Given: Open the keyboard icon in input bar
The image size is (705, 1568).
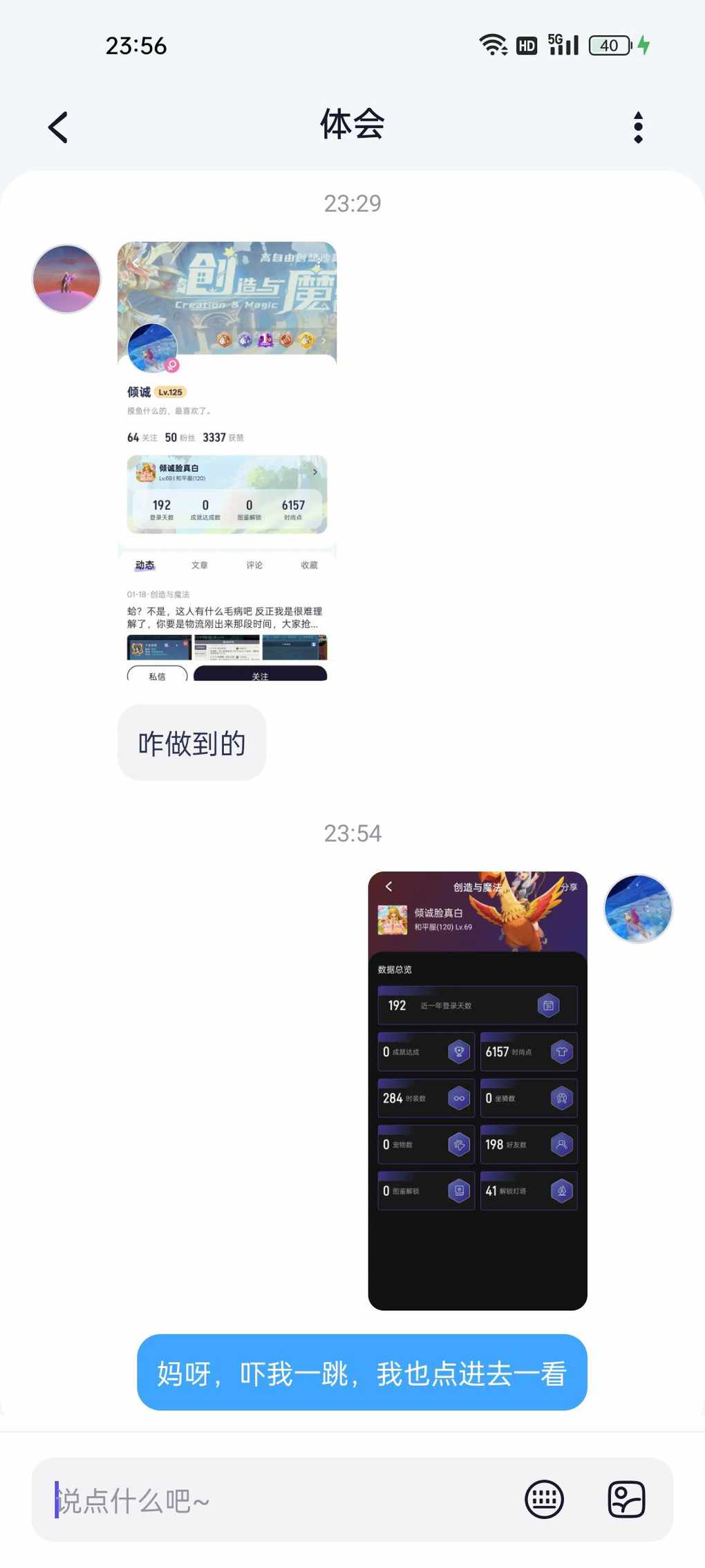Looking at the screenshot, I should [x=544, y=1500].
